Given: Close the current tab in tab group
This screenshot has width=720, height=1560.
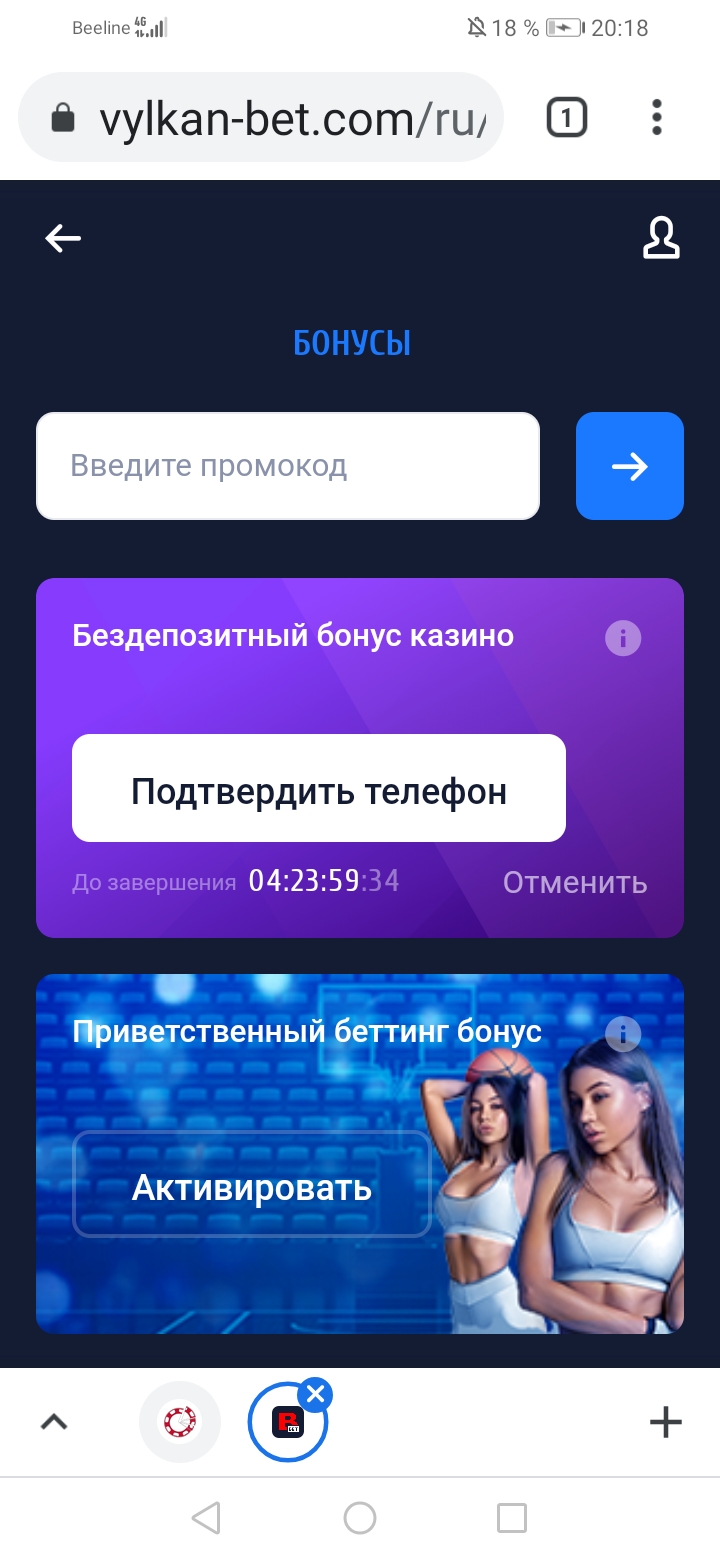Looking at the screenshot, I should click(316, 1393).
